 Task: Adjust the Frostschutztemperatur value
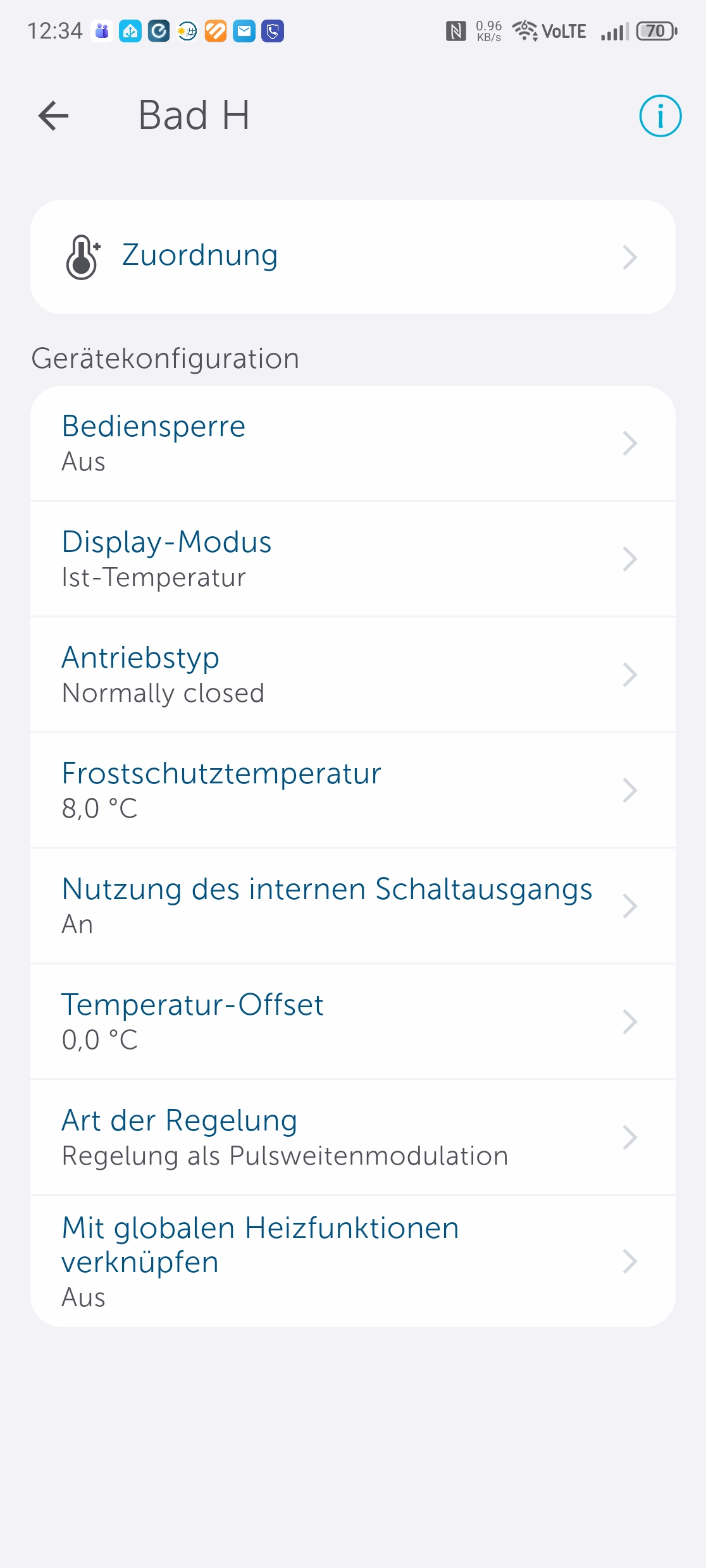coord(352,790)
